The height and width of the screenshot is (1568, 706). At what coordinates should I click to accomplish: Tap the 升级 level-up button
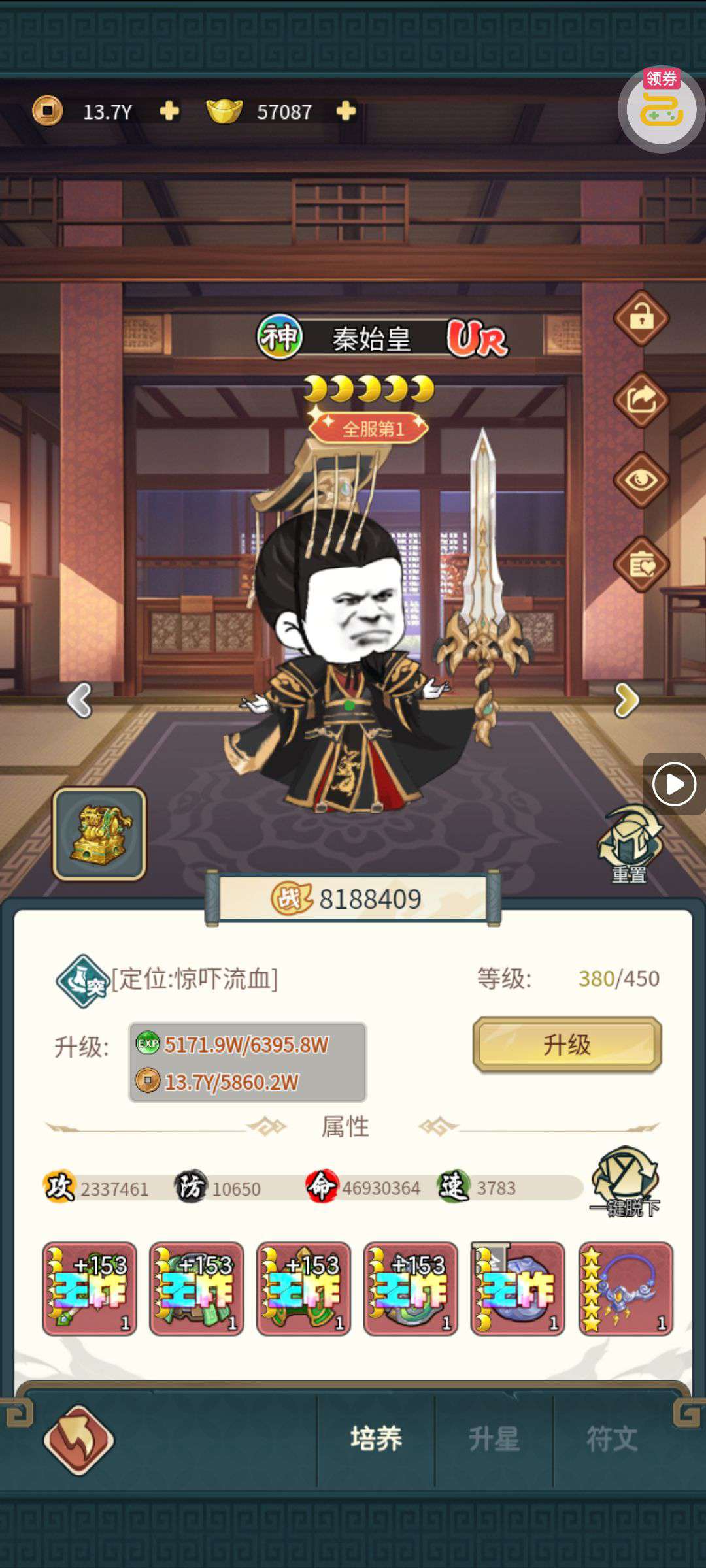tap(567, 1044)
